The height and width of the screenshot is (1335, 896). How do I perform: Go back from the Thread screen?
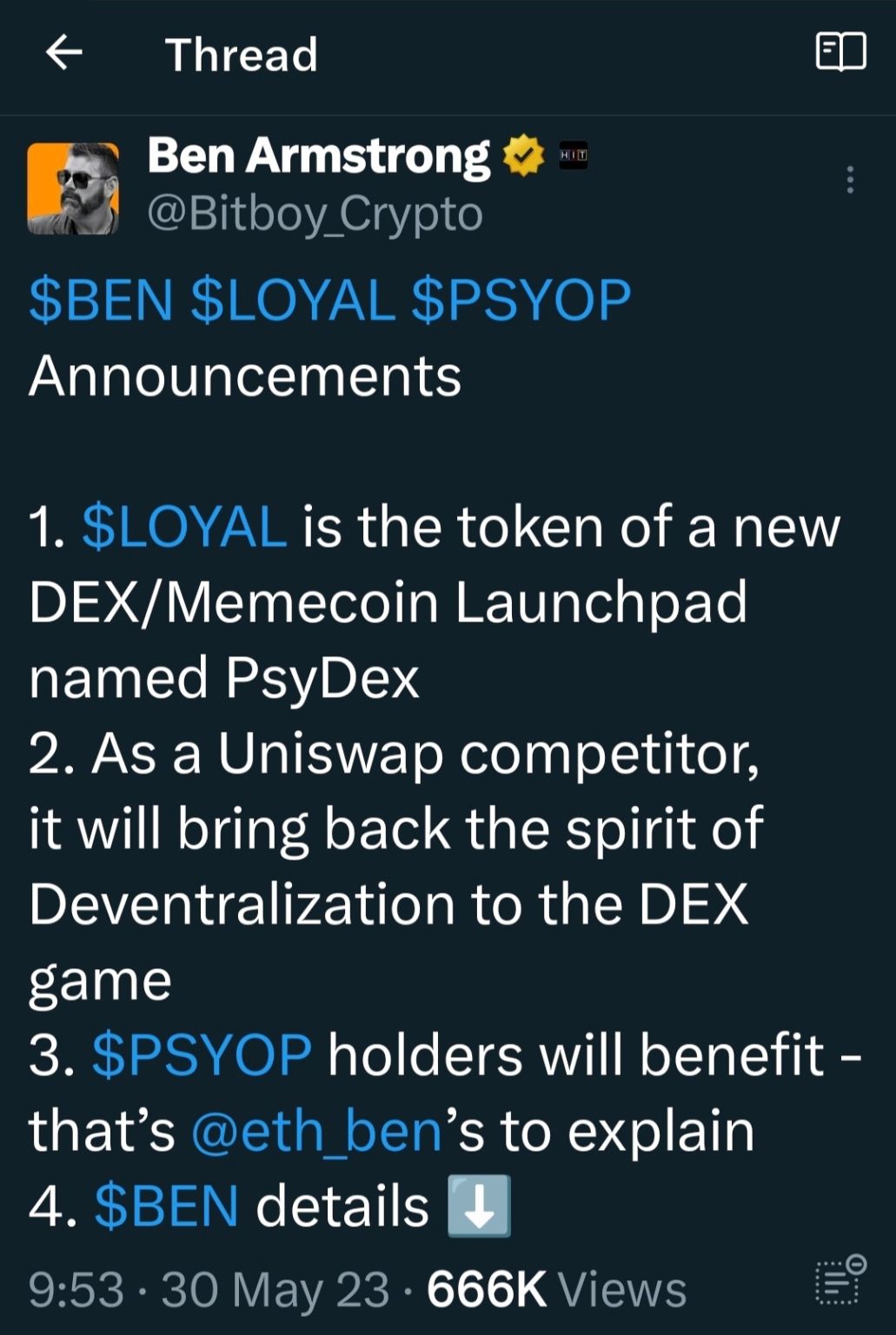point(63,53)
